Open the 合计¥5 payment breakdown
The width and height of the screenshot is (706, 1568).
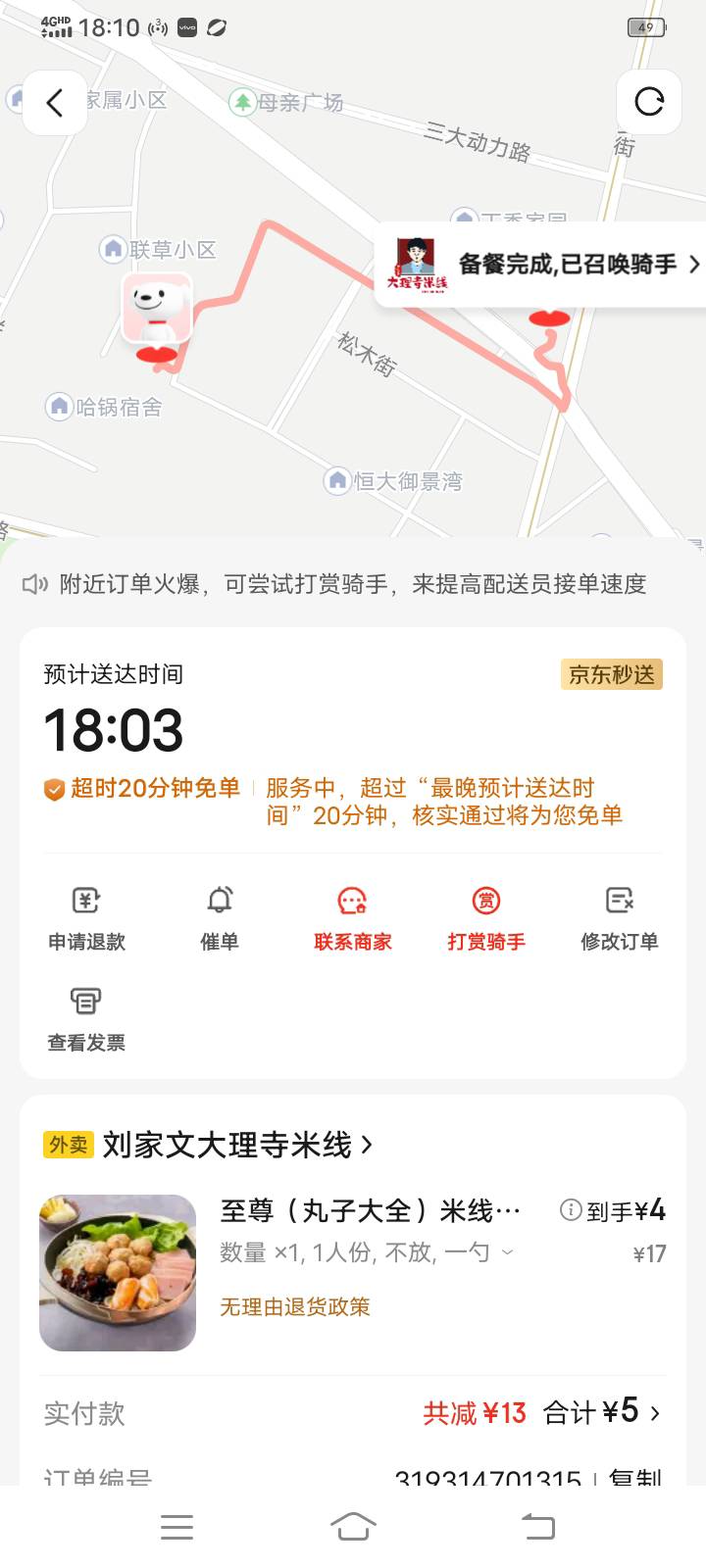point(602,1412)
